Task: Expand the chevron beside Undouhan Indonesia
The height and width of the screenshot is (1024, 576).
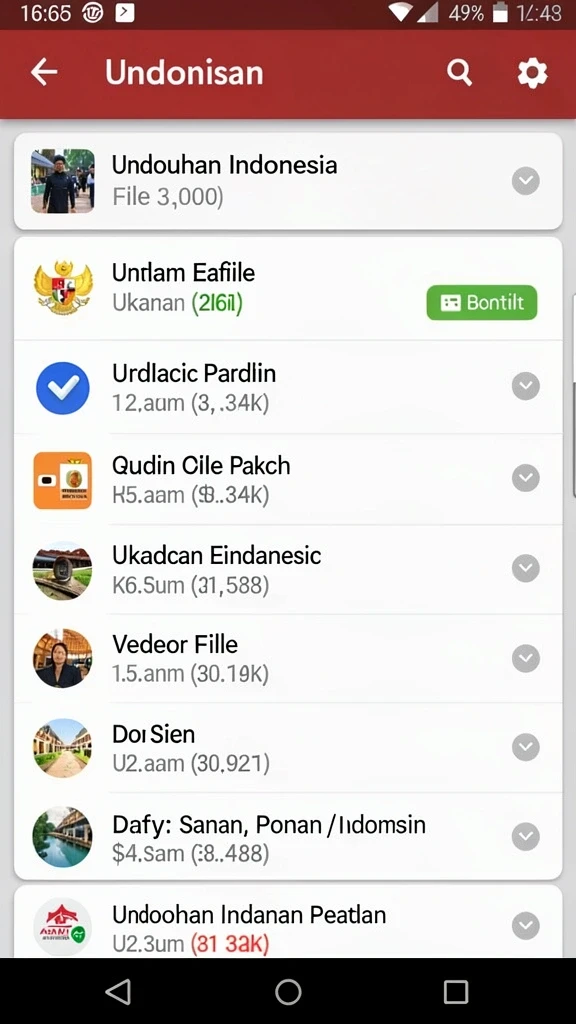Action: 526,181
